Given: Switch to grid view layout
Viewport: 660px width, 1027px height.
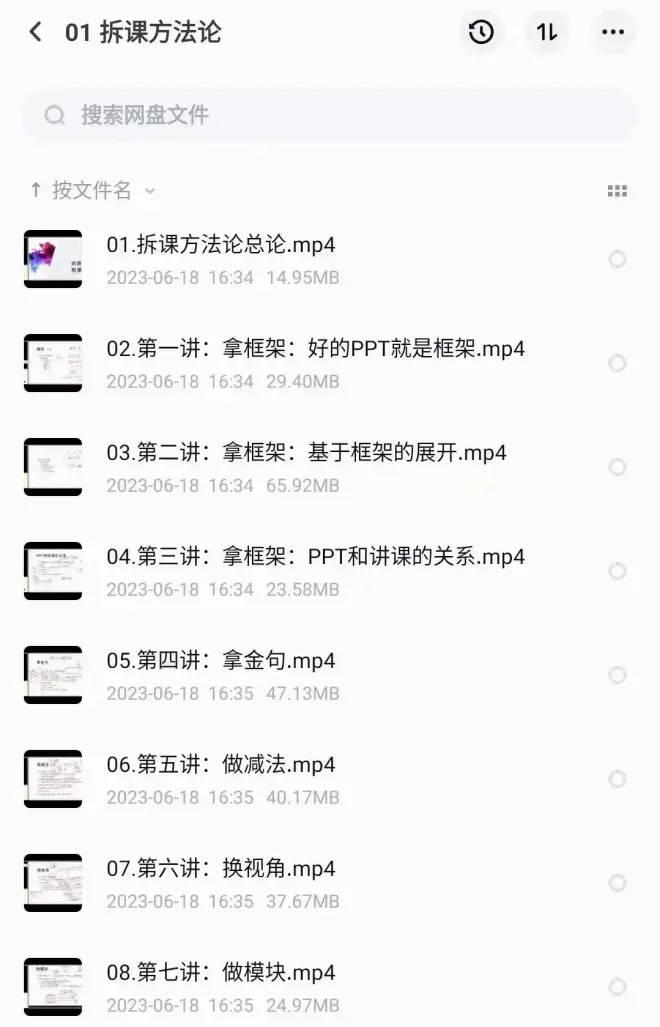Looking at the screenshot, I should click(x=617, y=191).
